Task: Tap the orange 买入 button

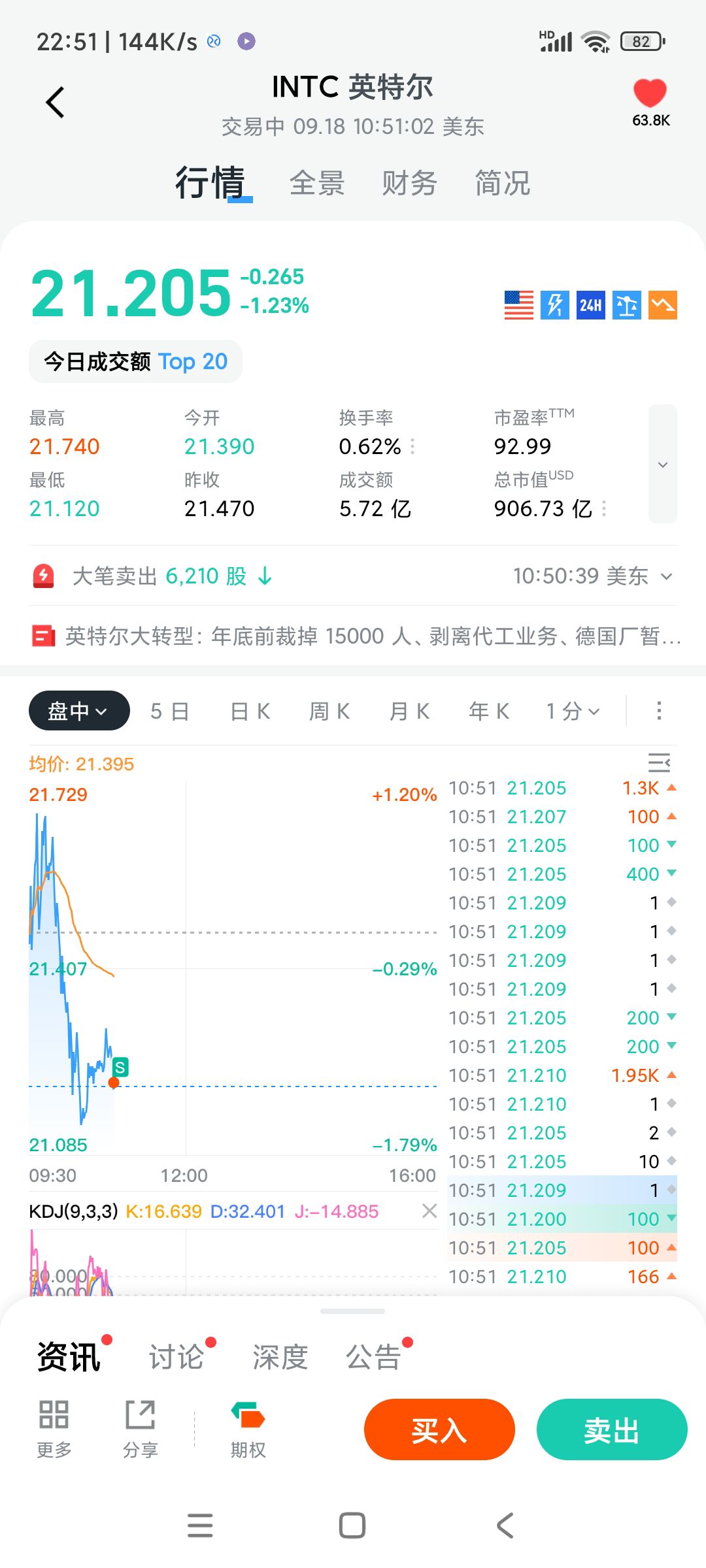Action: point(439,1429)
